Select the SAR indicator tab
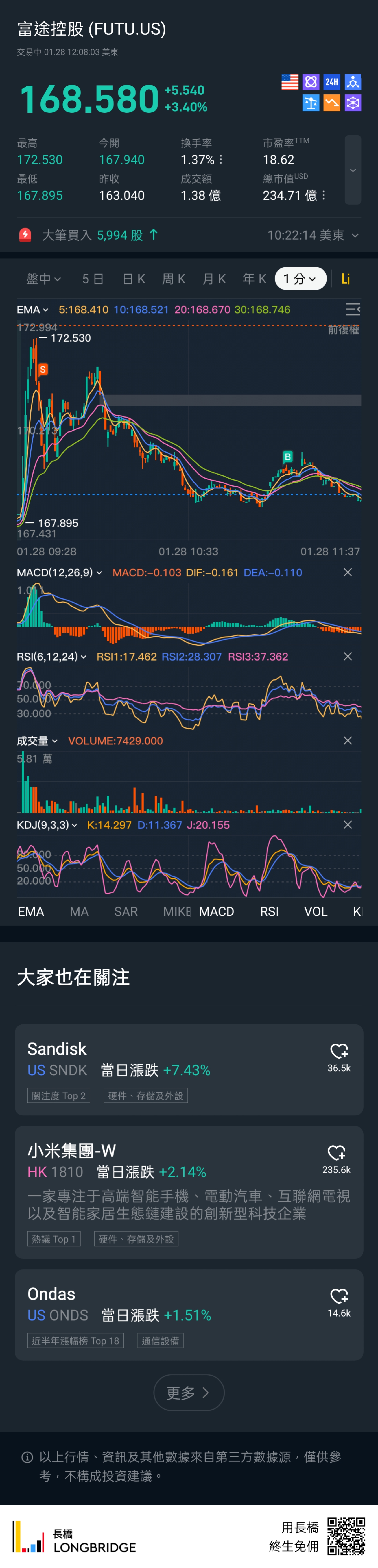The height and width of the screenshot is (1568, 378). pos(126,911)
